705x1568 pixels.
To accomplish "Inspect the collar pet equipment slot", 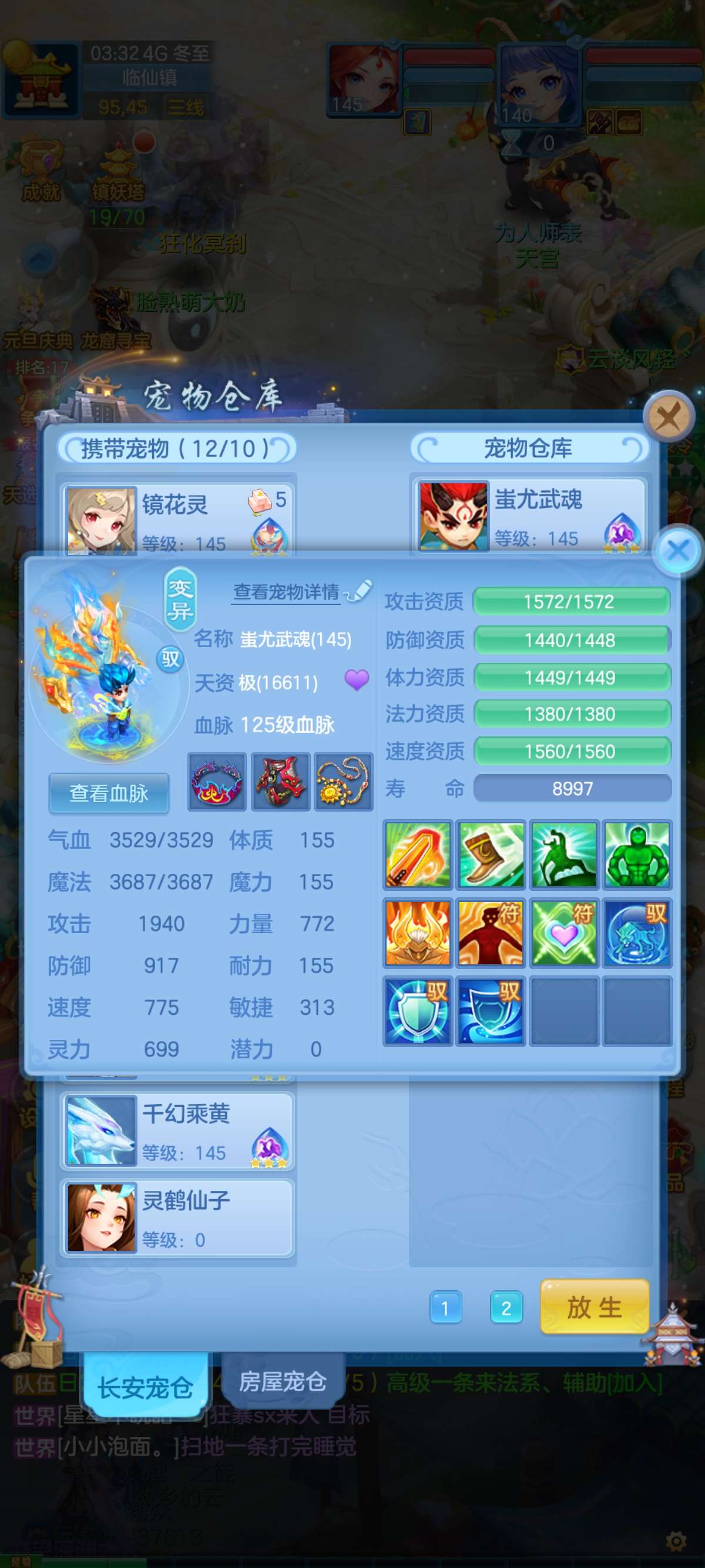I will (x=217, y=782).
